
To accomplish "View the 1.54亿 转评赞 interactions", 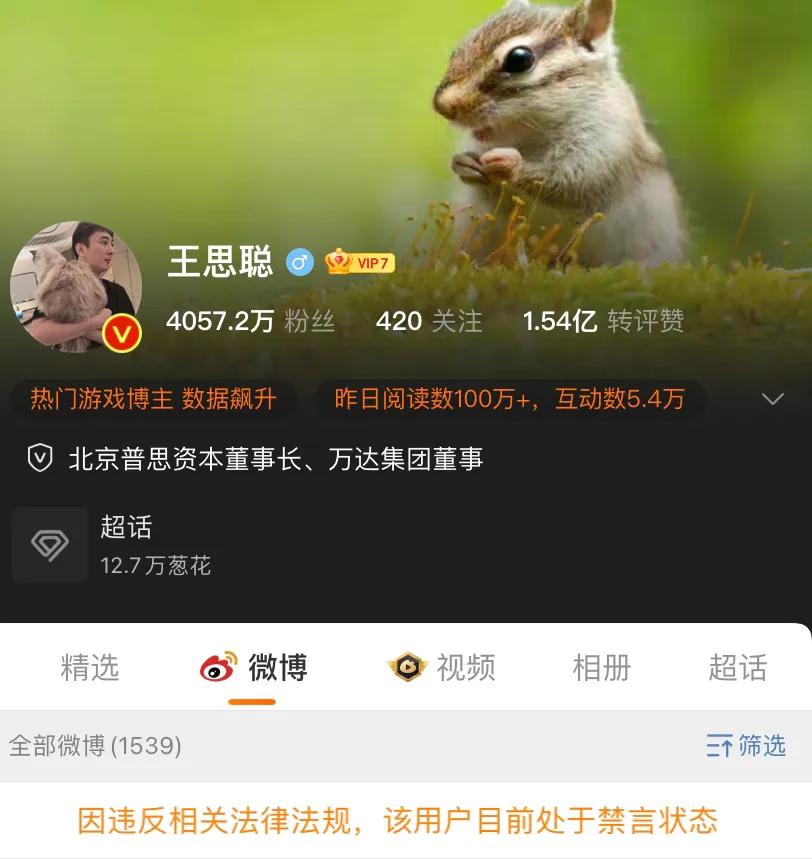I will click(603, 321).
